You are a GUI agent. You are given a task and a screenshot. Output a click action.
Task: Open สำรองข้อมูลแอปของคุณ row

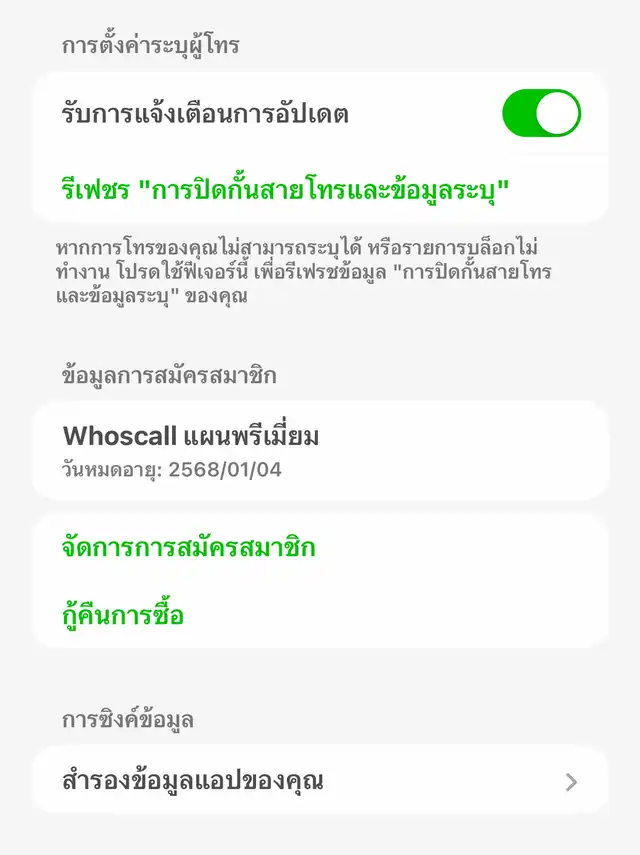(320, 781)
